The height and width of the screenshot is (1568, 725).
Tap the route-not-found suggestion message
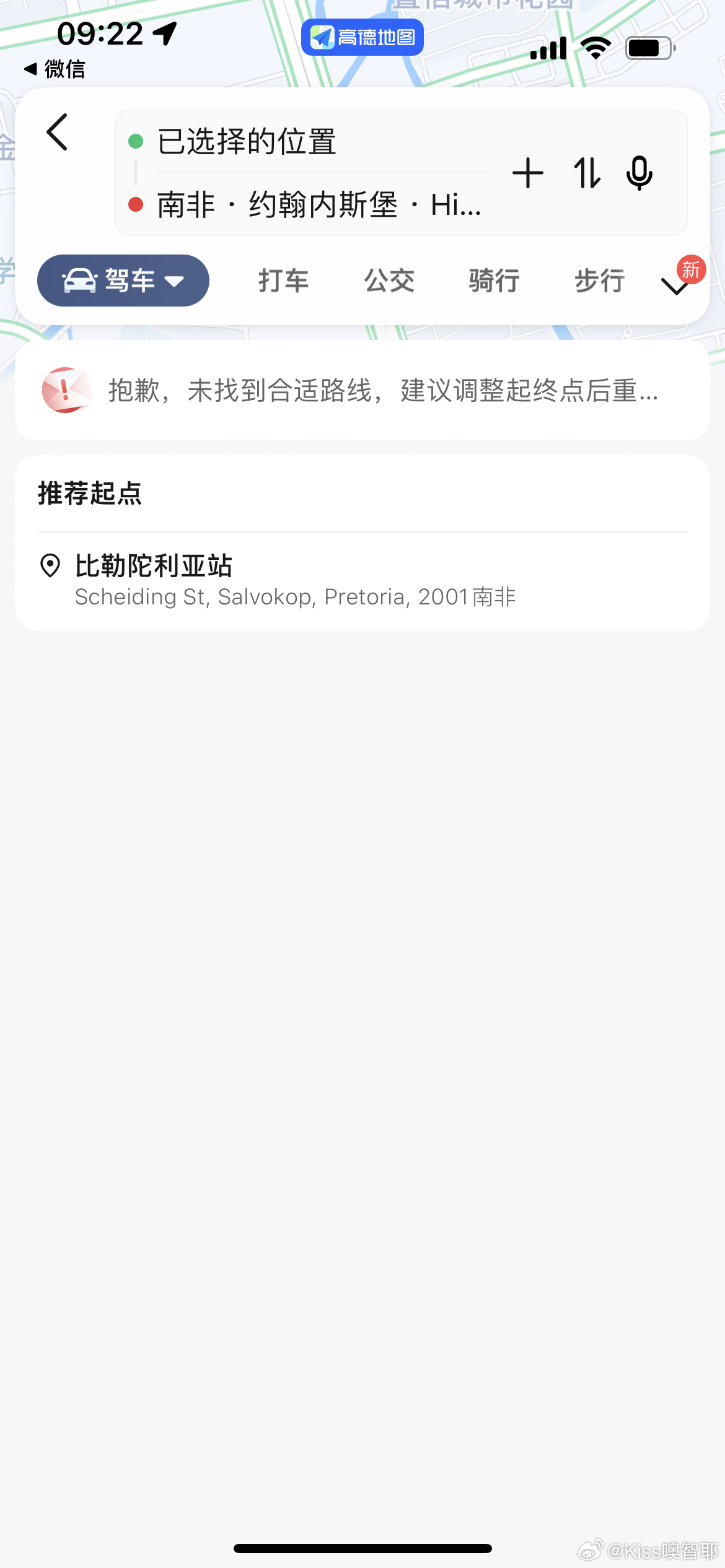click(381, 390)
